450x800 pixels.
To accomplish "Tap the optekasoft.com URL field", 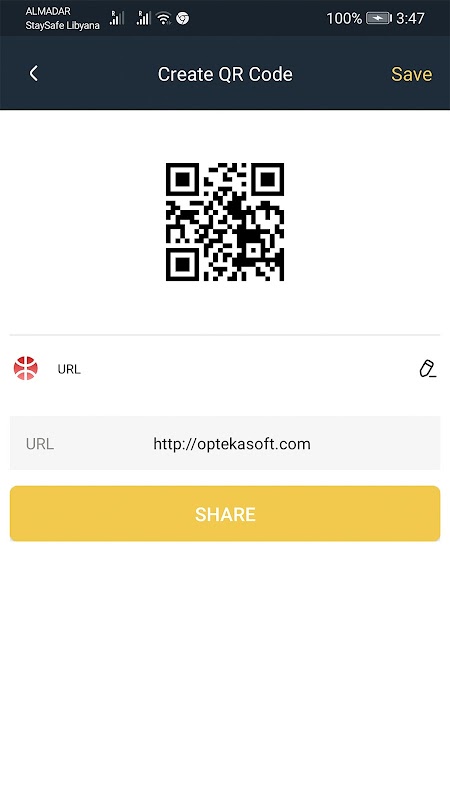I will click(x=225, y=443).
